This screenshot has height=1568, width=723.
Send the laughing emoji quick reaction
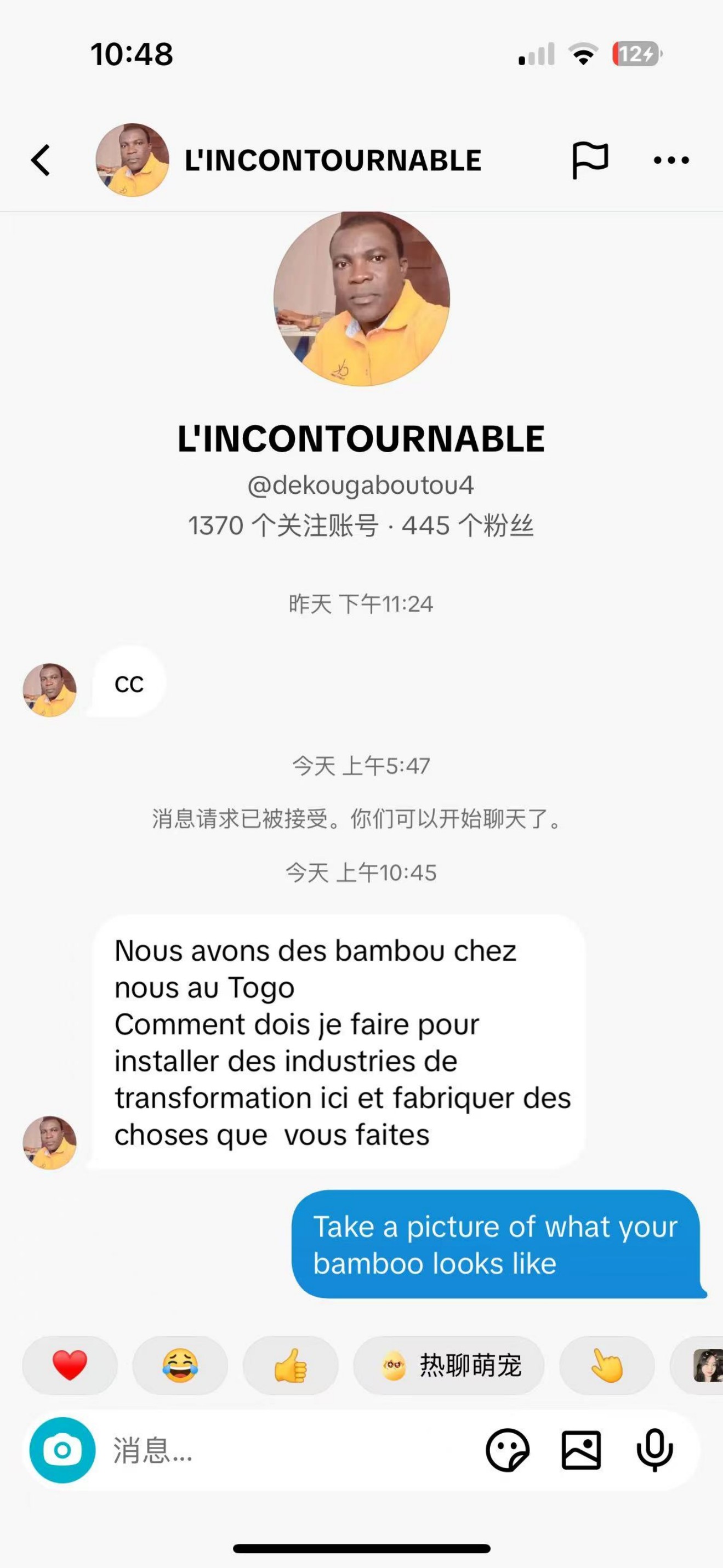[180, 1365]
